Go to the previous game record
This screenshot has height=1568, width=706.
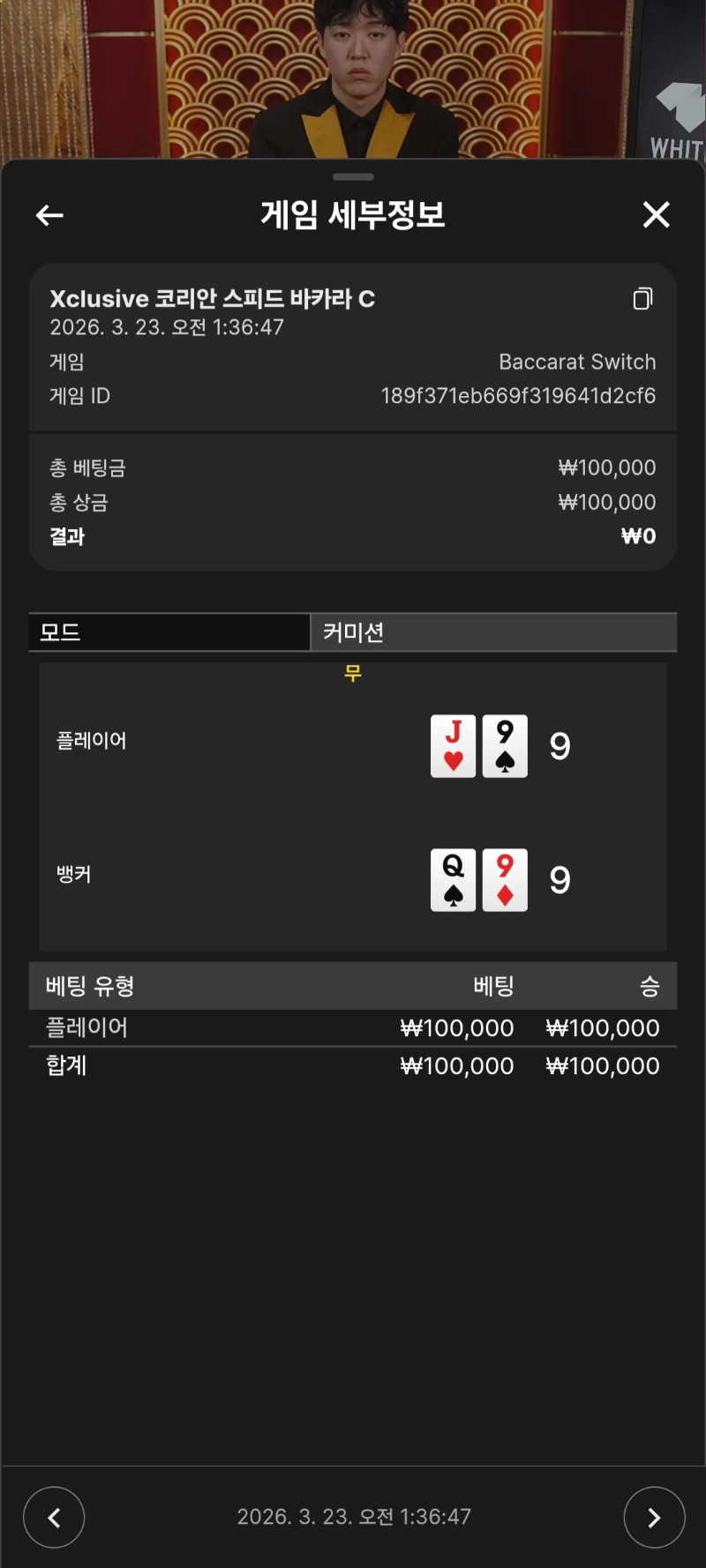54,1517
